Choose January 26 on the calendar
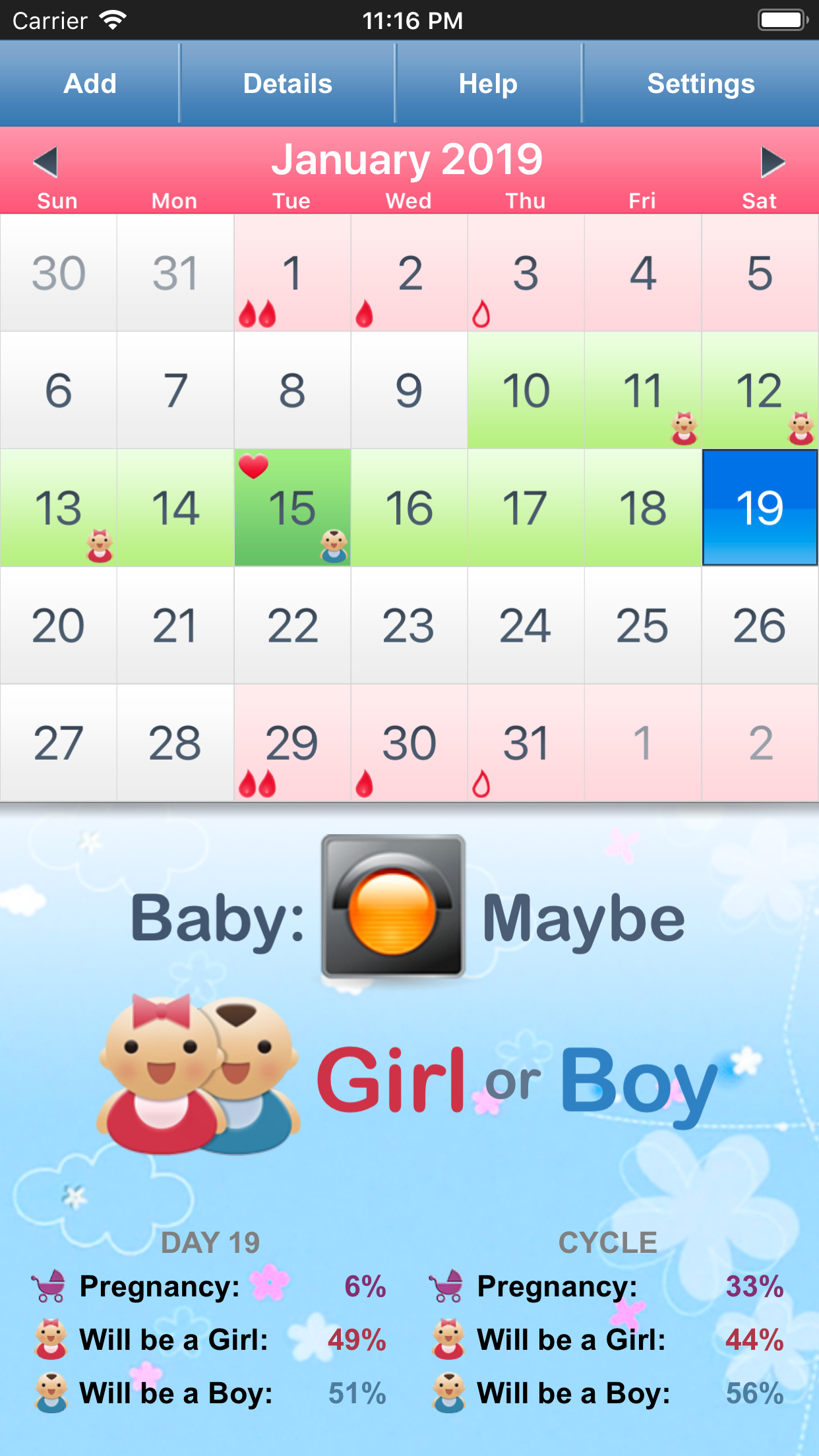 [760, 625]
